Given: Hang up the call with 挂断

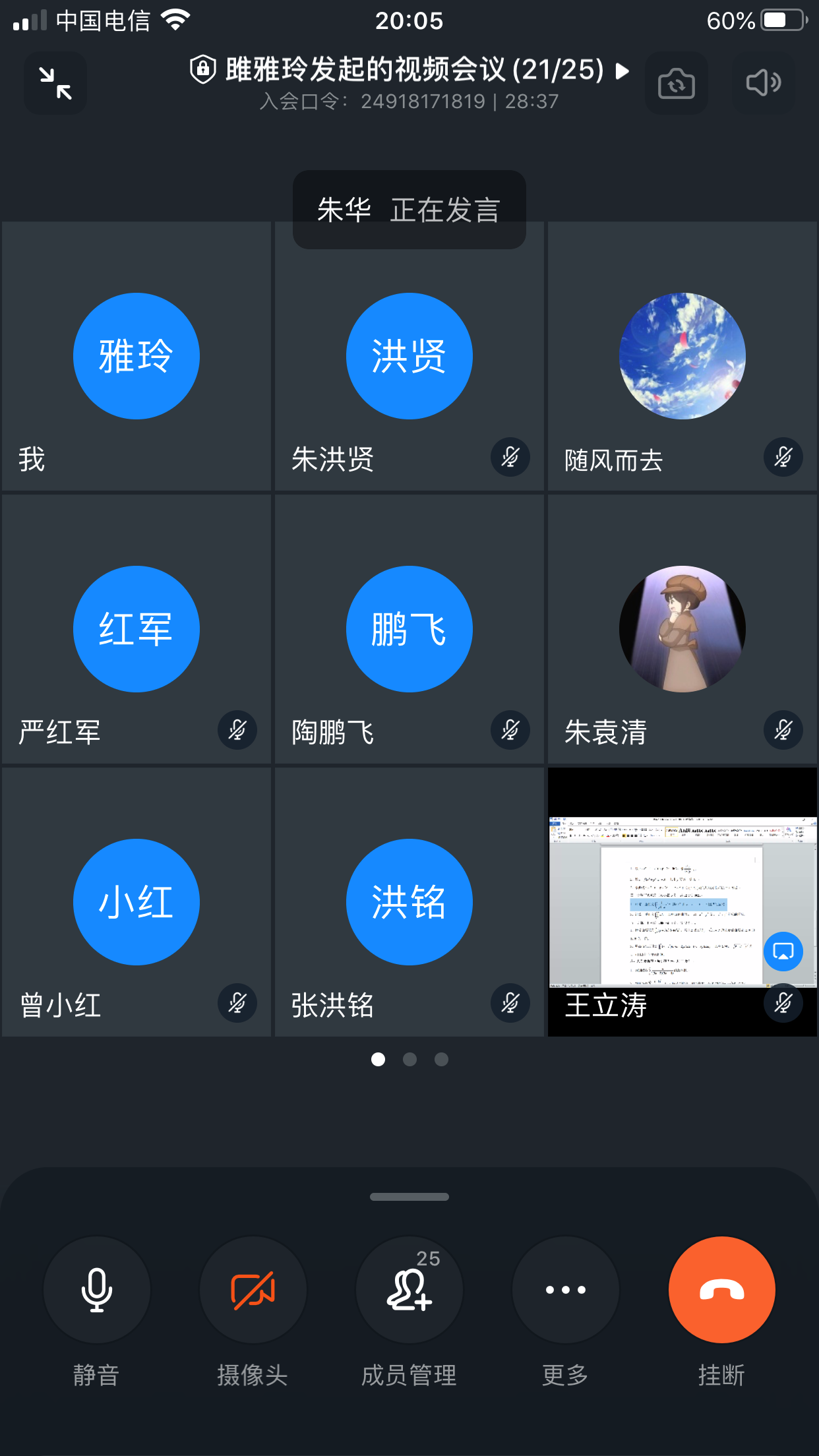Looking at the screenshot, I should (x=721, y=1290).
